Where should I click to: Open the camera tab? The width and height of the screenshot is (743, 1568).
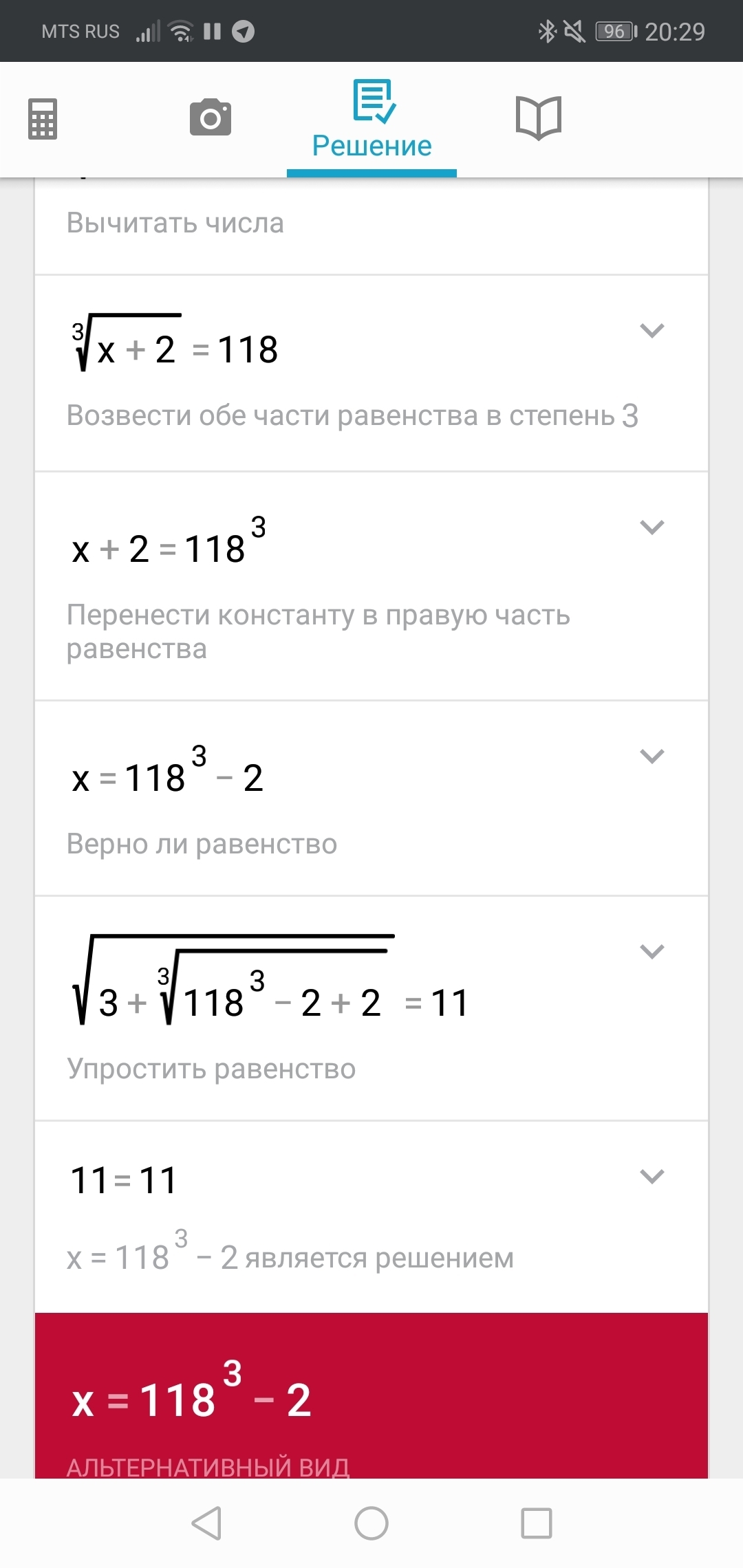tap(211, 118)
